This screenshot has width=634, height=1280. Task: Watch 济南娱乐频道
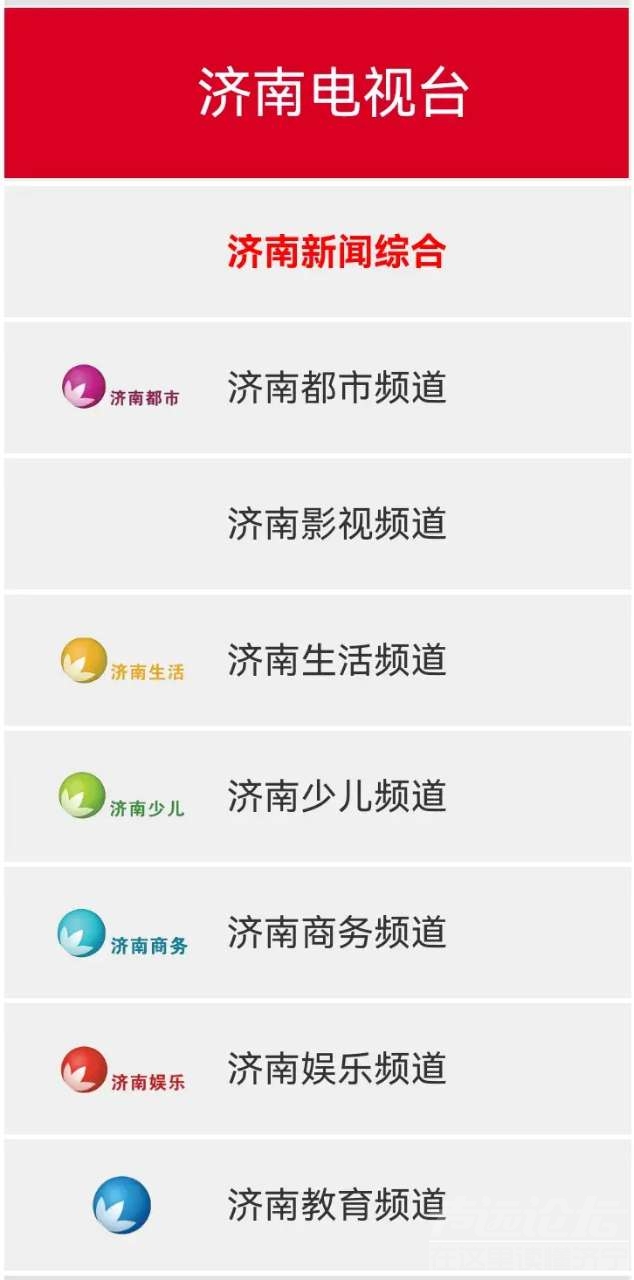coord(336,1068)
